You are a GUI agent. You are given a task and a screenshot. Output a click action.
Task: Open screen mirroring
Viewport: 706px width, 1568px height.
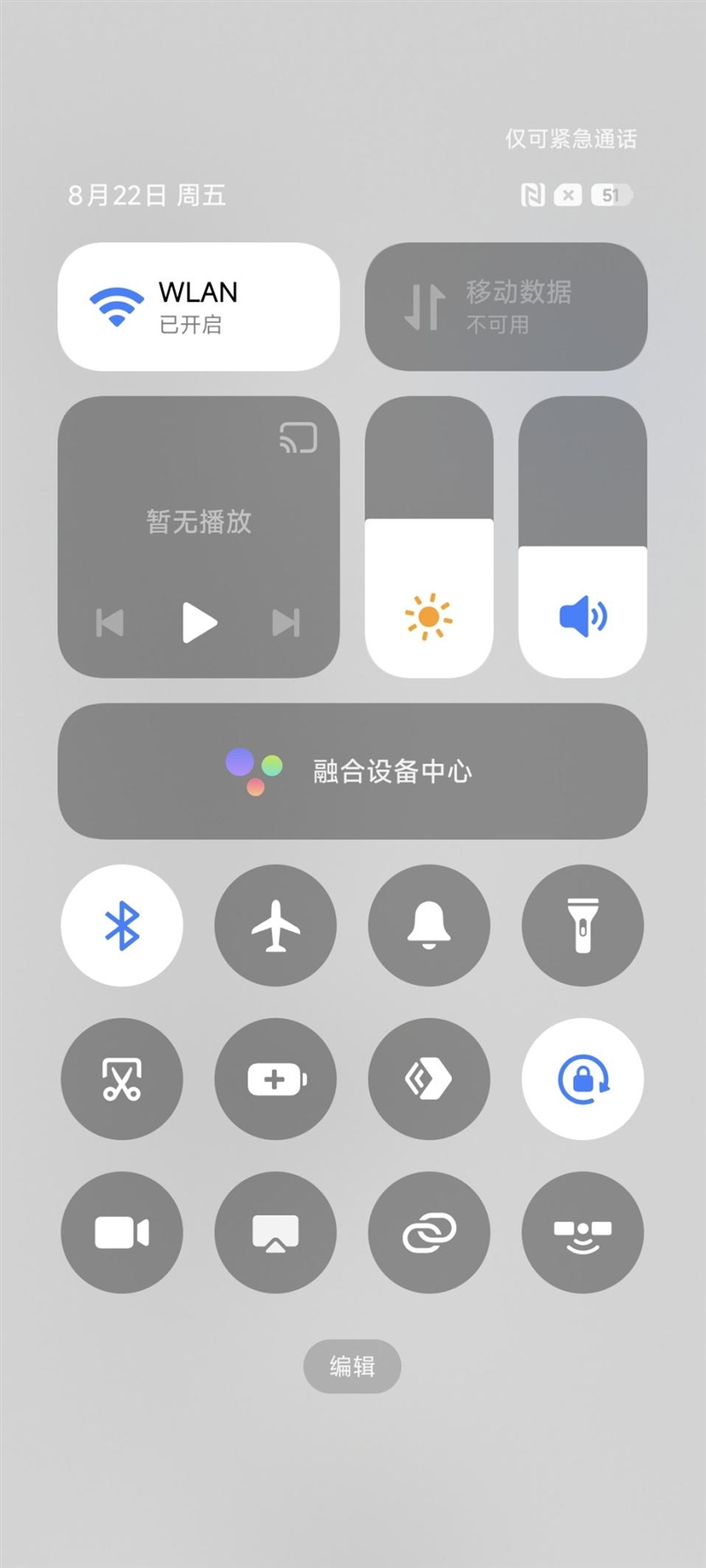275,1233
